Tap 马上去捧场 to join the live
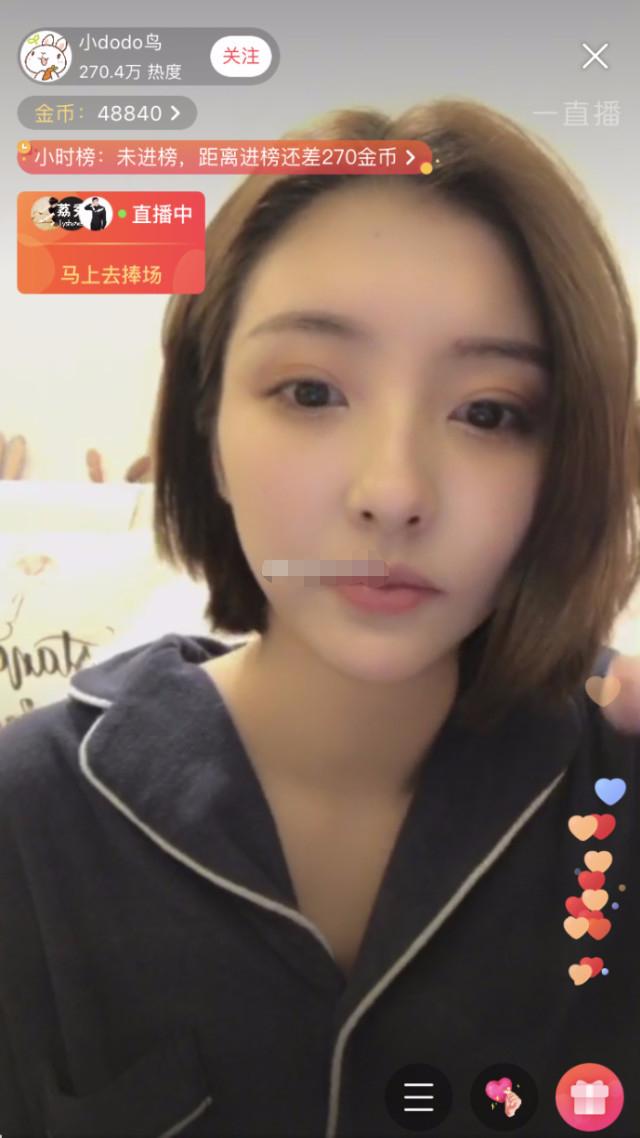Screen dimensions: 640x1138 [x=111, y=273]
